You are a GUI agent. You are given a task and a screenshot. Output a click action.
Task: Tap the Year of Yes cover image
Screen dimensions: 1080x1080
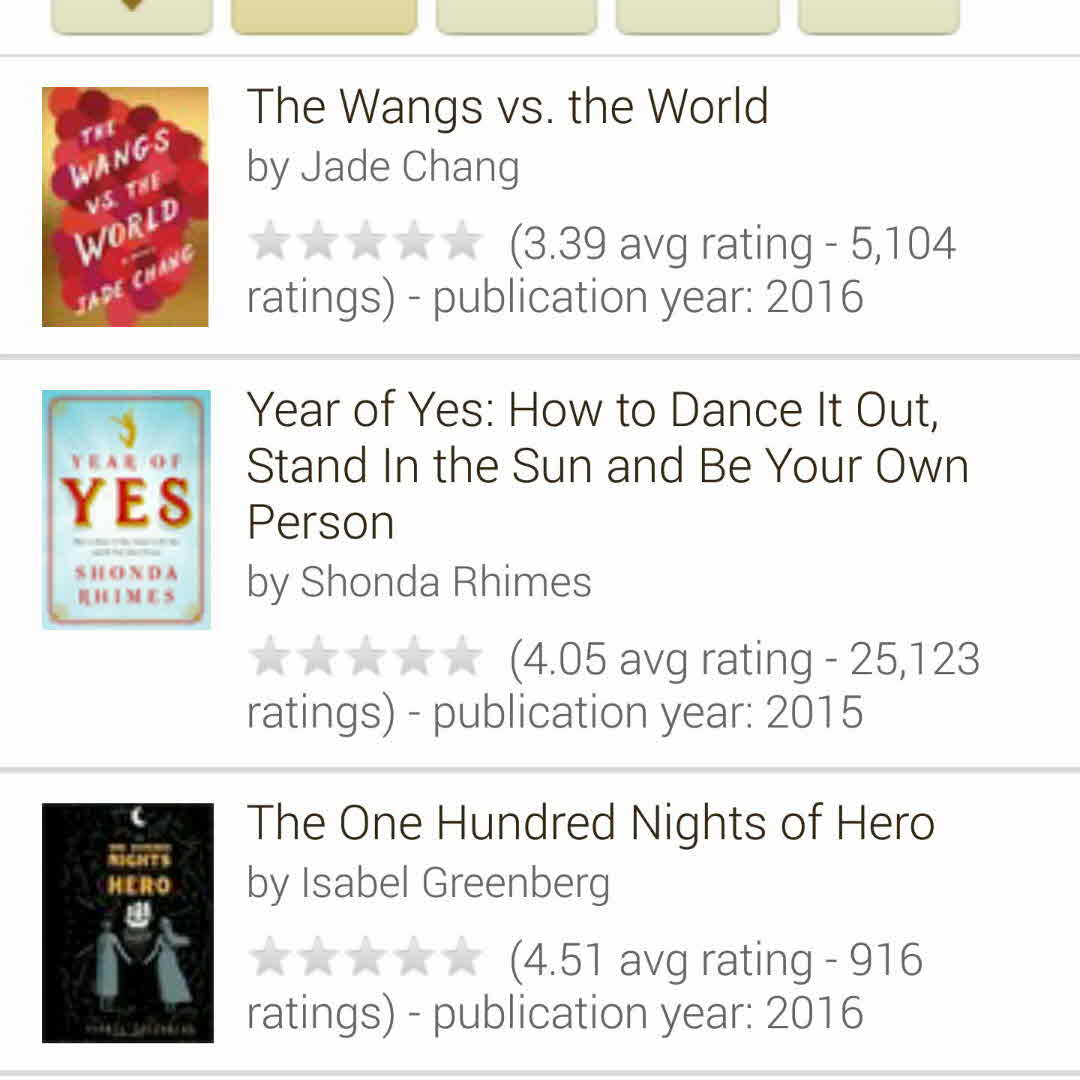click(126, 509)
